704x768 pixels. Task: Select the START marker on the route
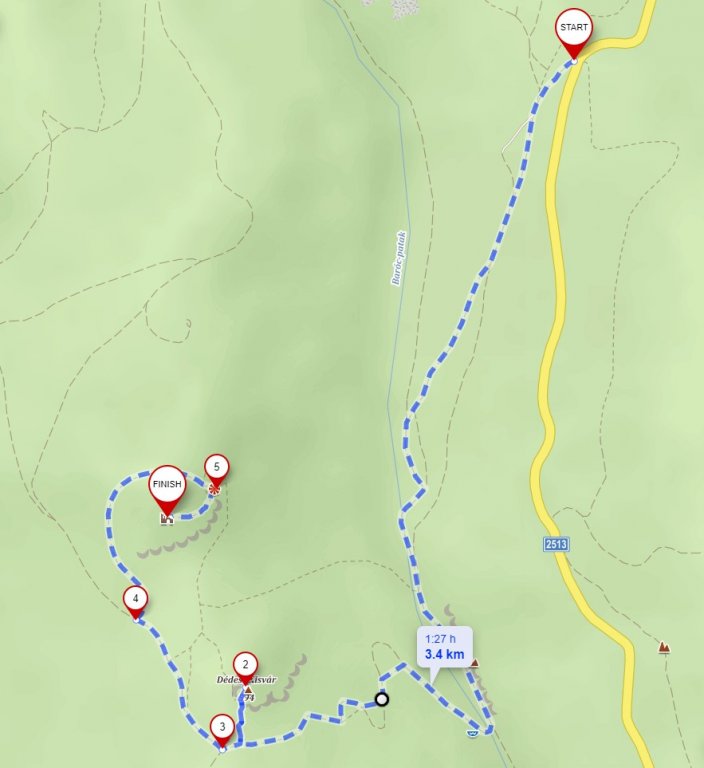(x=574, y=27)
